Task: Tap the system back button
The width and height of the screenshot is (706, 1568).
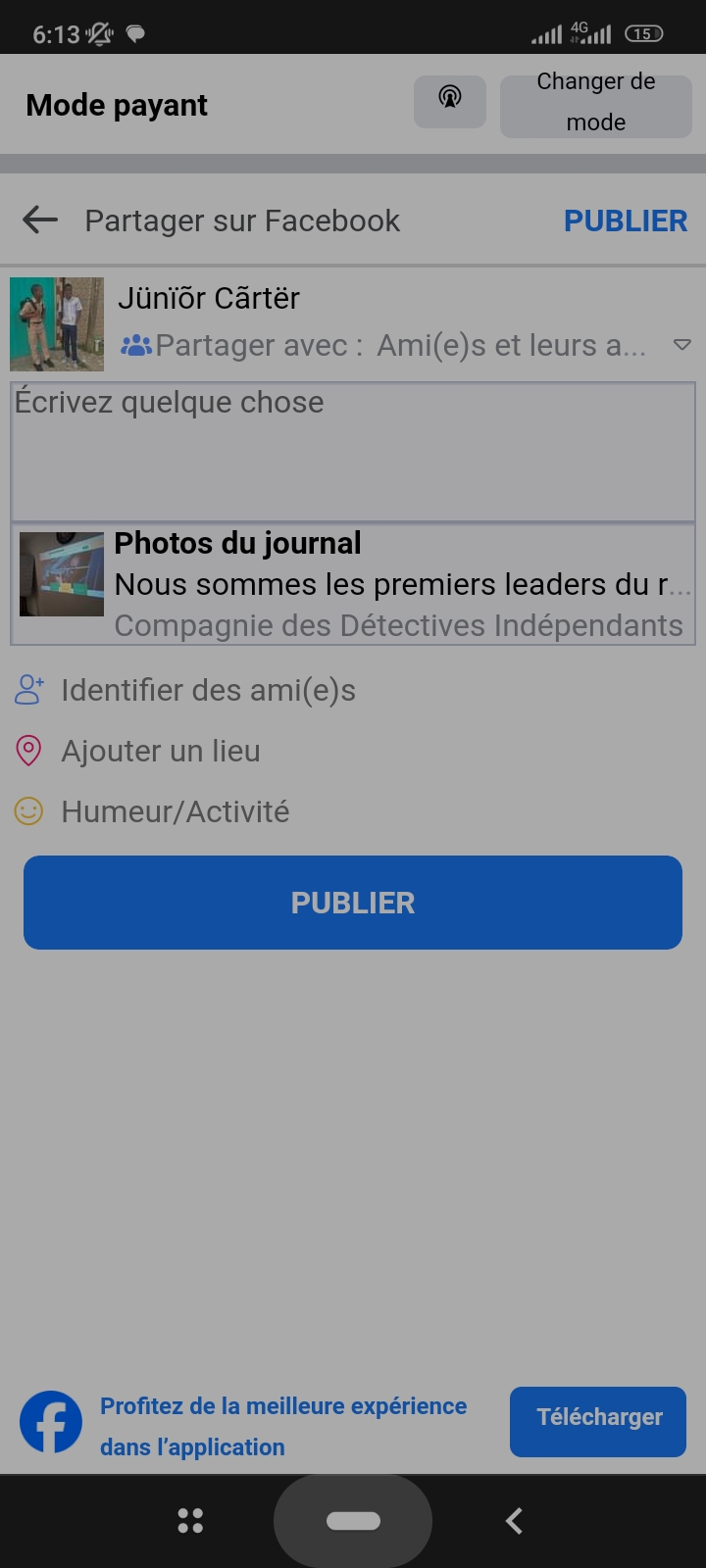Action: point(514,1521)
